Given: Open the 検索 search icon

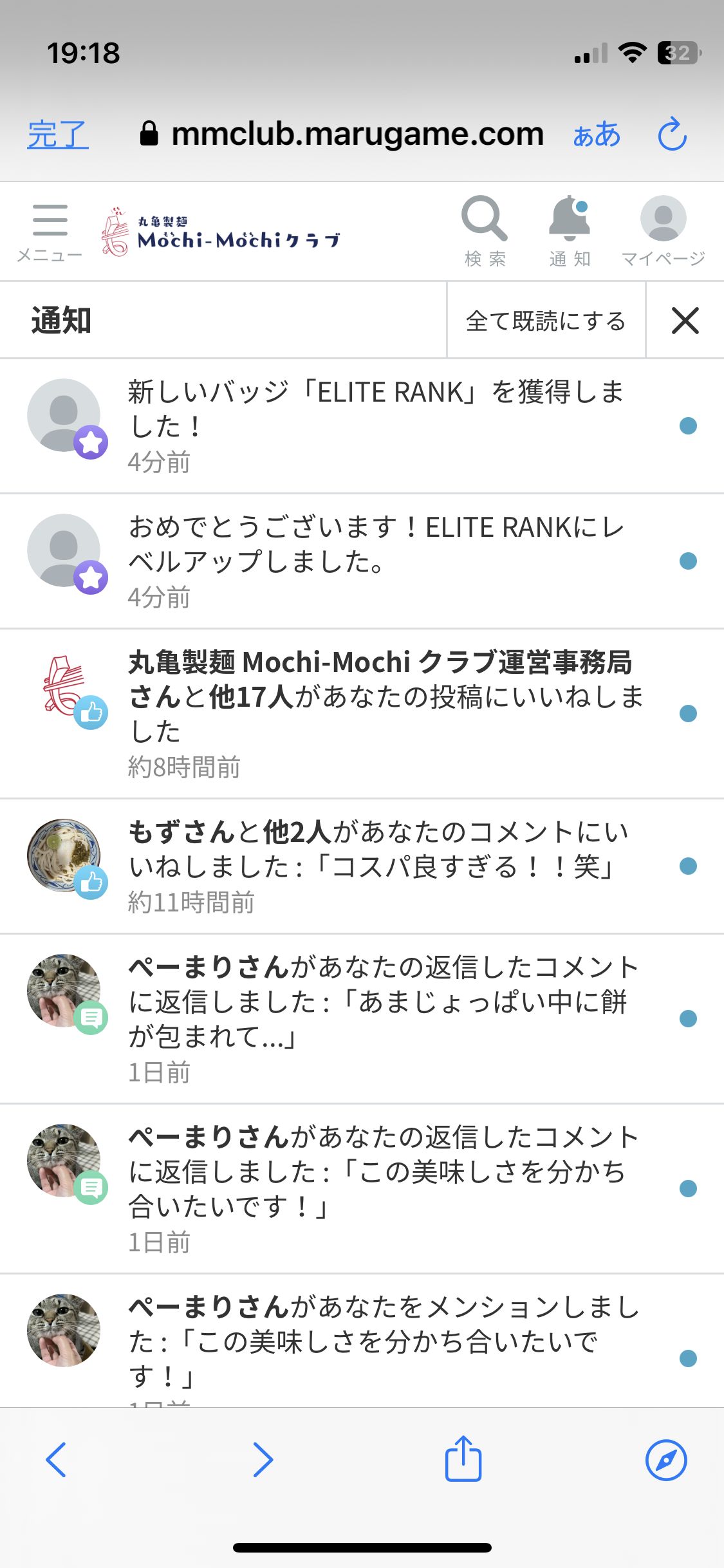Looking at the screenshot, I should pos(485,231).
